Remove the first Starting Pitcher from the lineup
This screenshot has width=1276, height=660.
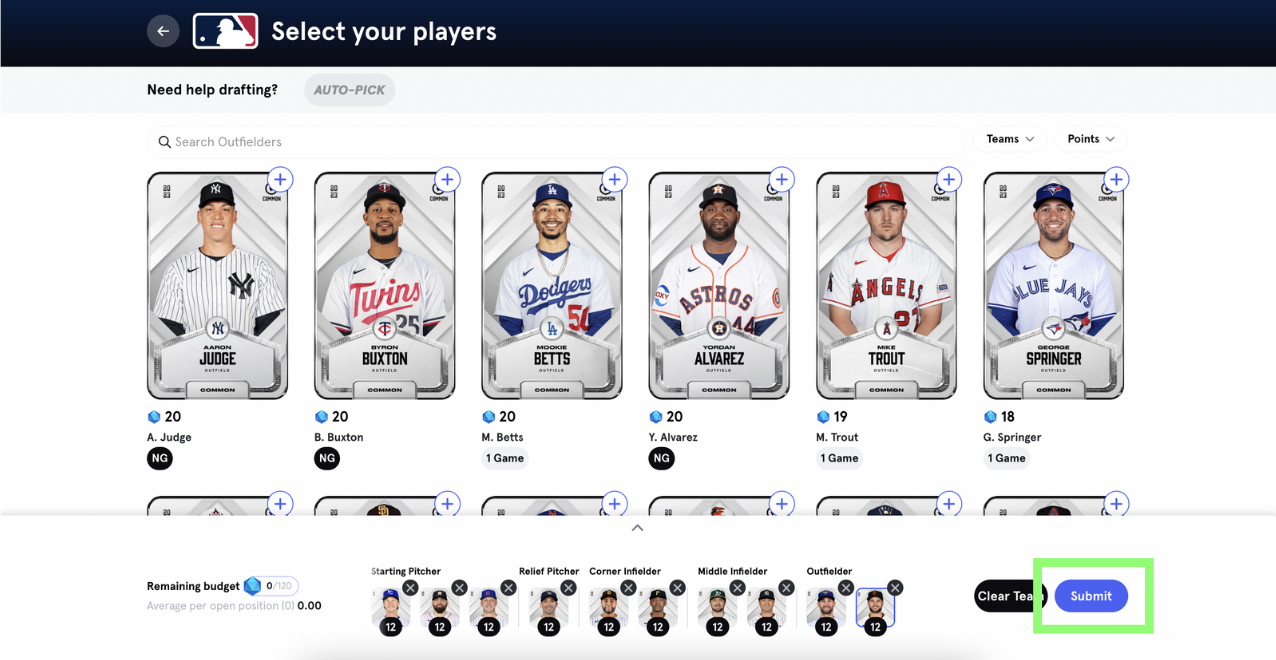pyautogui.click(x=410, y=588)
